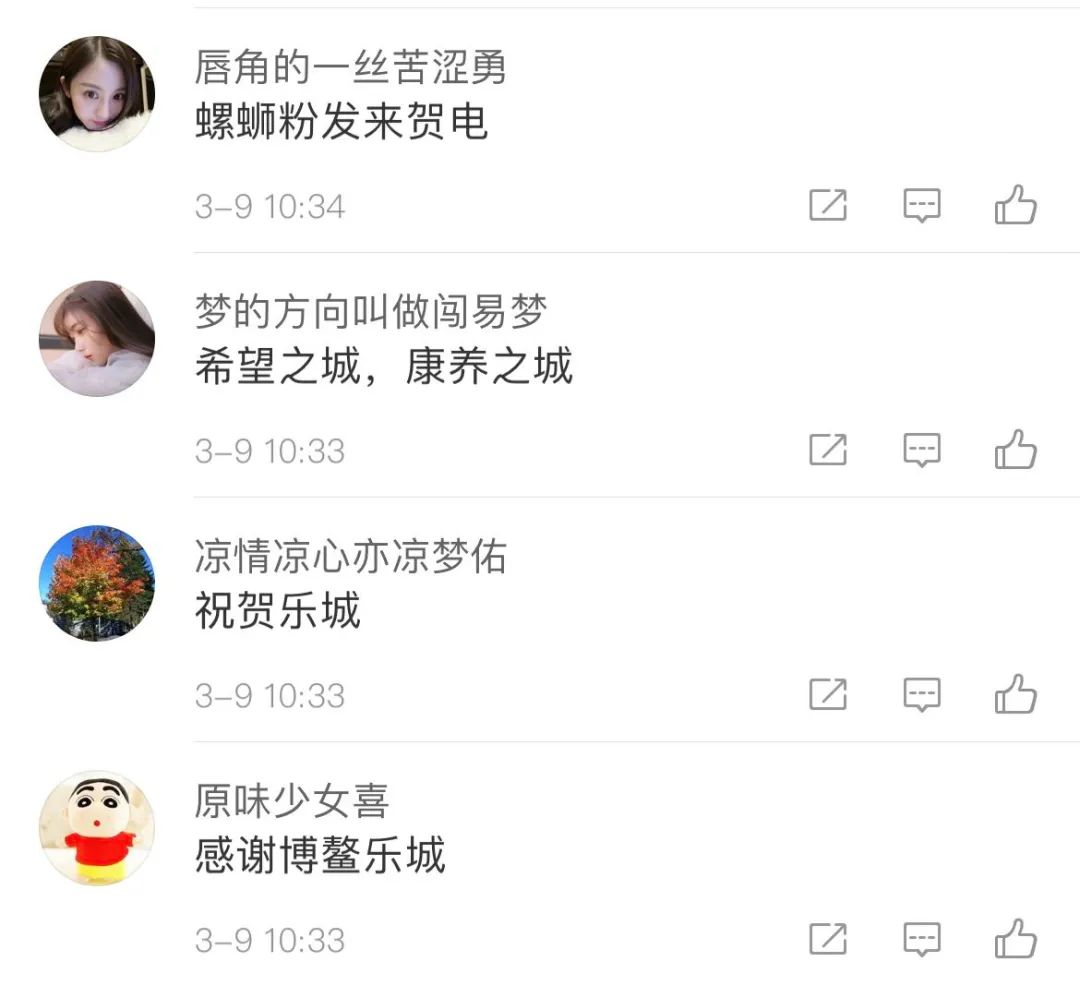Reply to the comment by 凉情凉心亦凉梦佑
The height and width of the screenshot is (986, 1080).
point(921,695)
